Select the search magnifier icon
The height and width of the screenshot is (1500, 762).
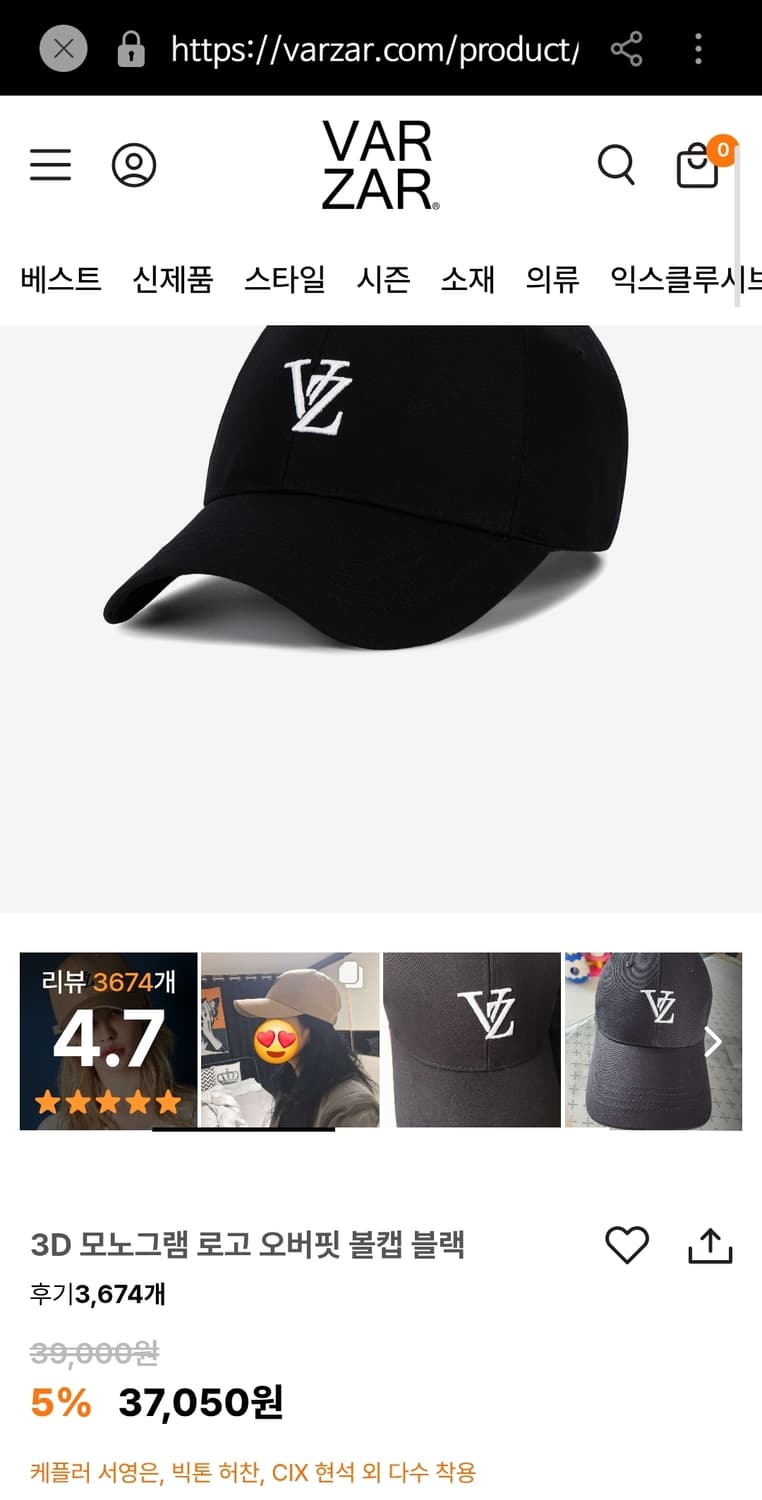click(617, 166)
